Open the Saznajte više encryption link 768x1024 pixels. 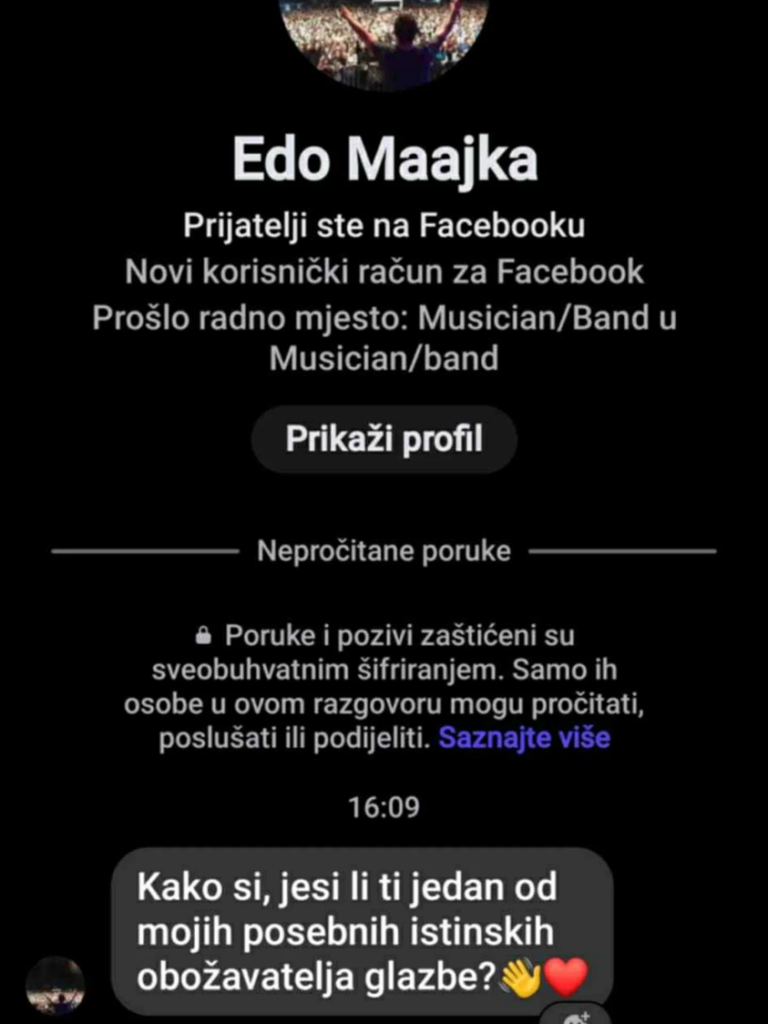[524, 739]
